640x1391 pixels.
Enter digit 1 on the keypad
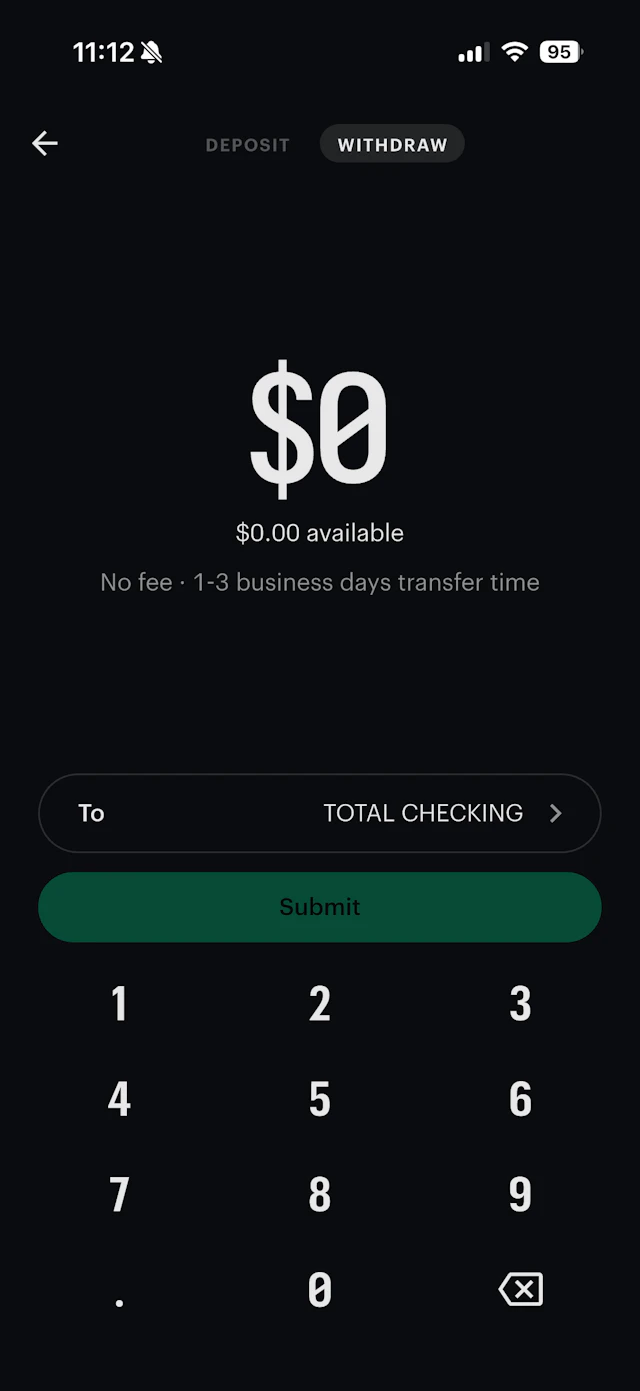[x=119, y=1004]
